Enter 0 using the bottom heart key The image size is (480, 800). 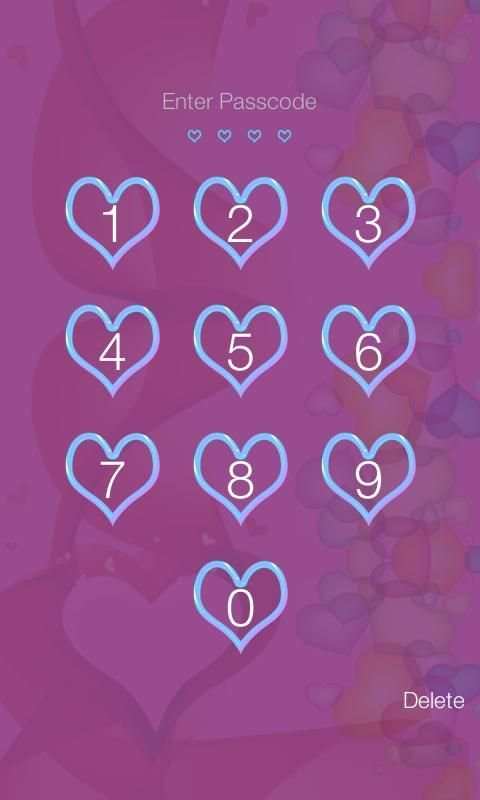point(240,607)
